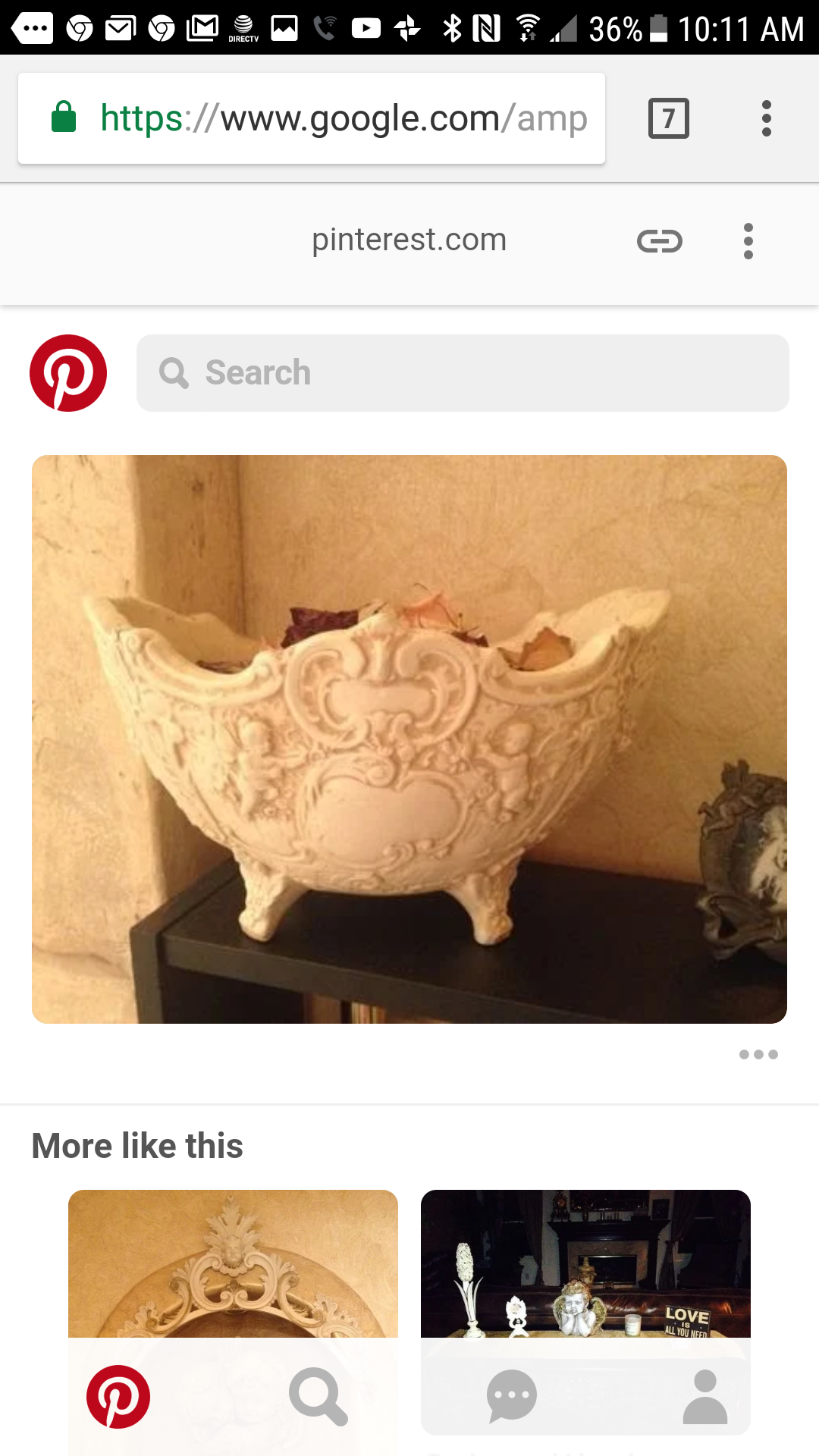Open the Chrome tab switcher showing 7
819x1456 pixels.
(668, 118)
